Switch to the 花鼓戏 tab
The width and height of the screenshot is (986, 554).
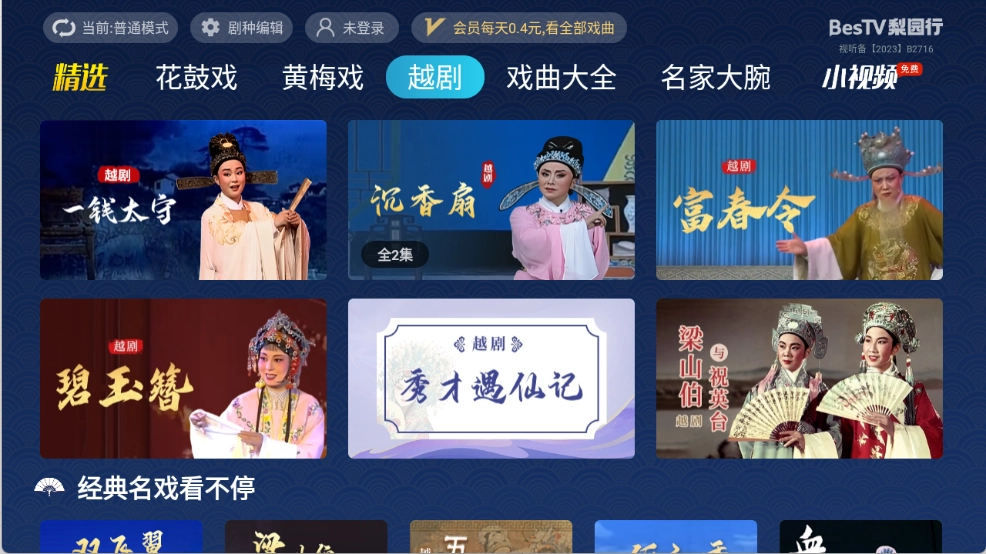click(x=196, y=78)
